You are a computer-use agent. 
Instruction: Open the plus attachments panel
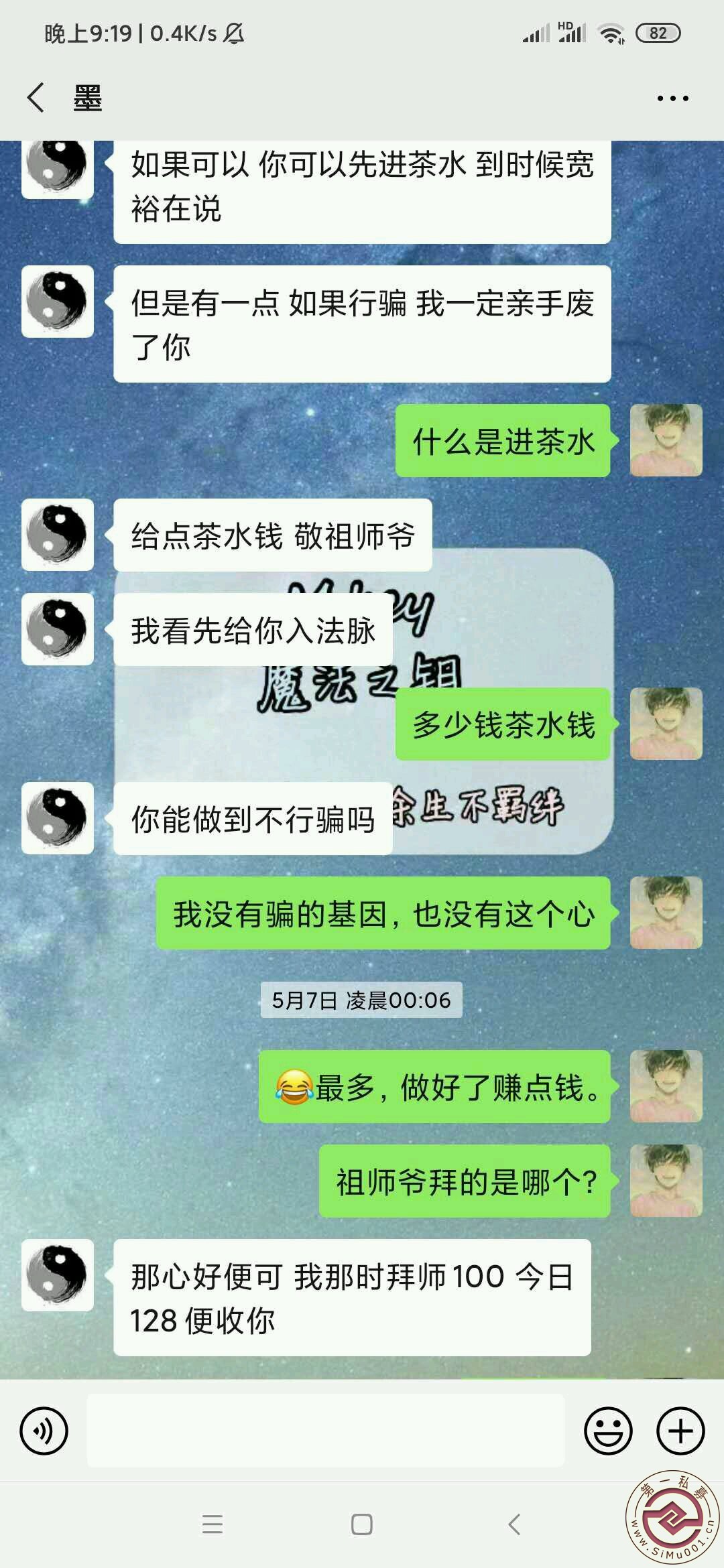coord(680,1431)
